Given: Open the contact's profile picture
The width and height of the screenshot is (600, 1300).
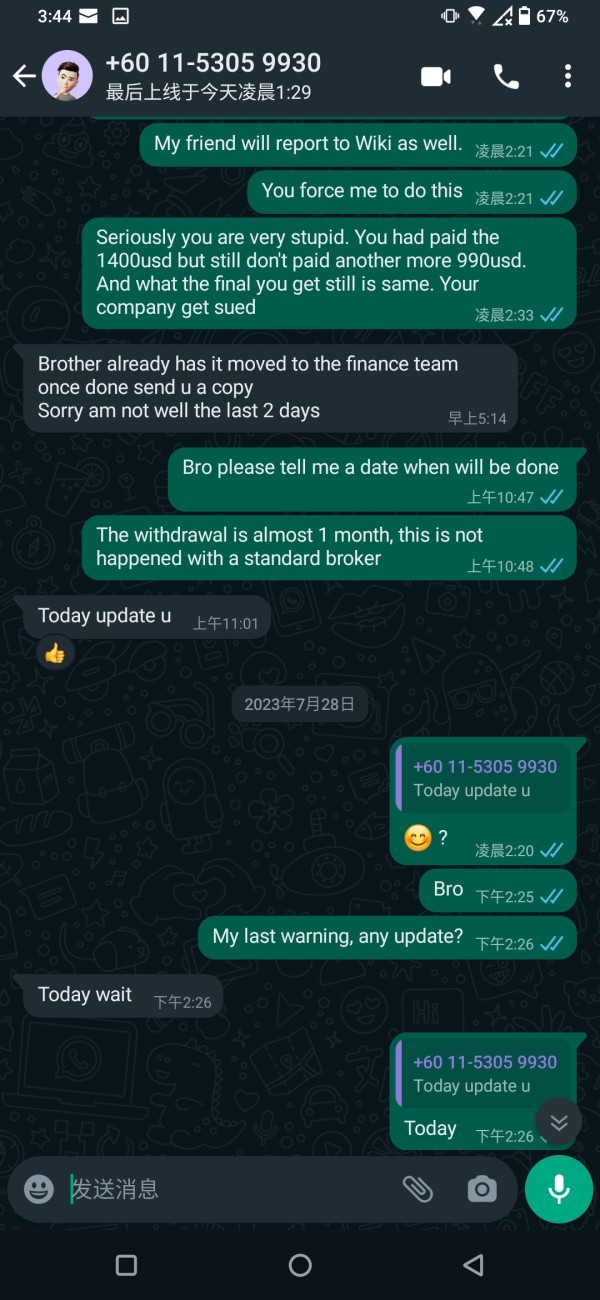Looking at the screenshot, I should pyautogui.click(x=67, y=76).
